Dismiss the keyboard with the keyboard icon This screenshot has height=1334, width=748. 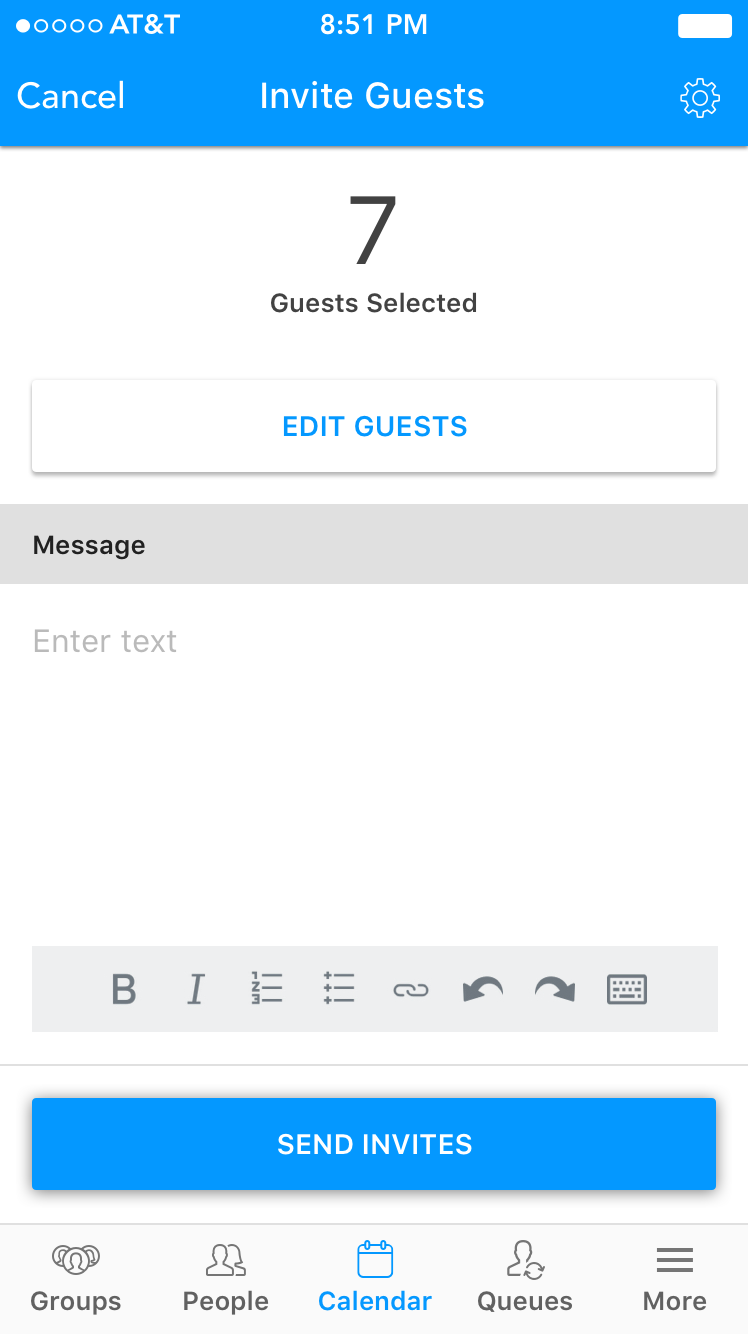[626, 989]
